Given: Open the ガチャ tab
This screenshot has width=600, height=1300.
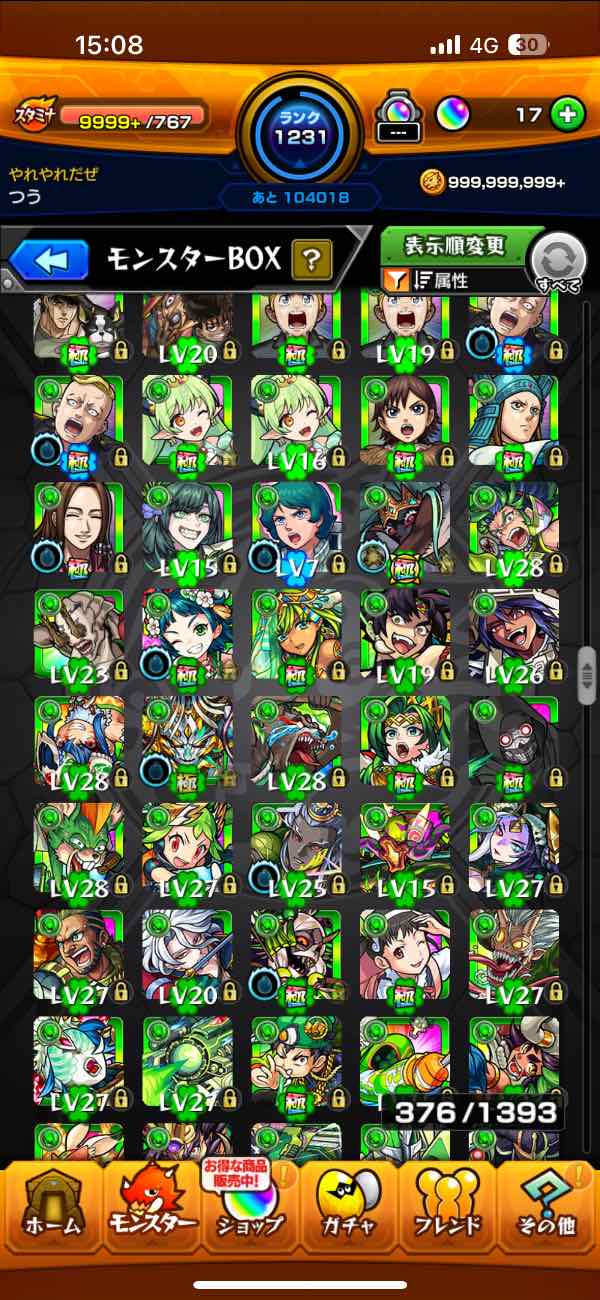Looking at the screenshot, I should (350, 1213).
